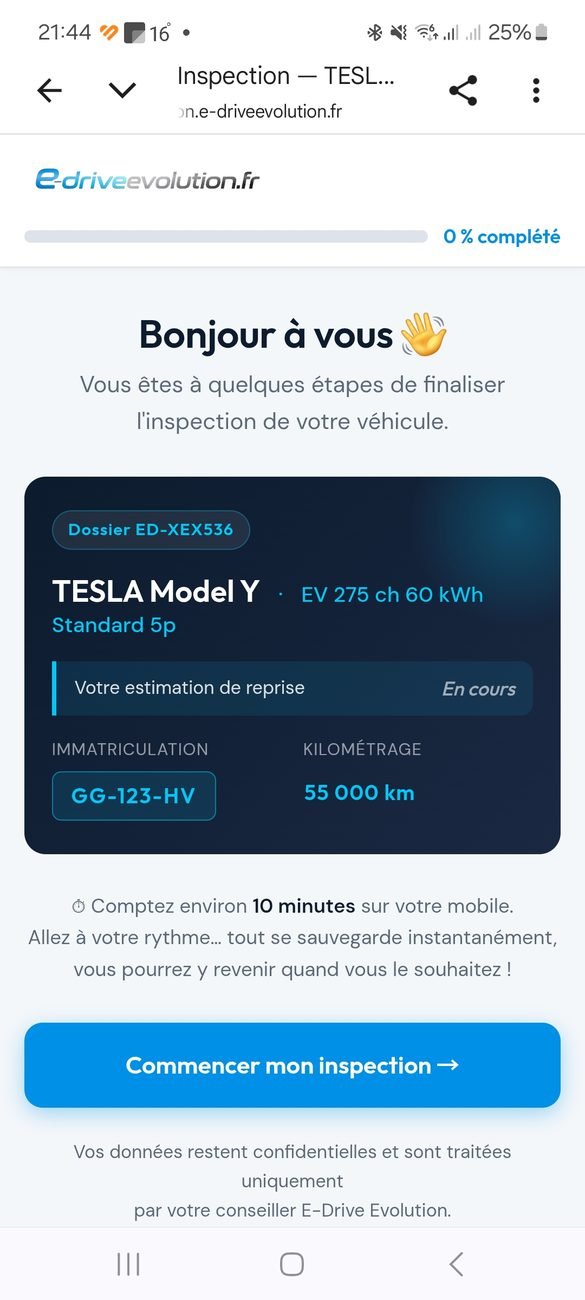Screen dimensions: 585x1300
Task: Tap Commencer mon inspection button
Action: pos(292,1065)
